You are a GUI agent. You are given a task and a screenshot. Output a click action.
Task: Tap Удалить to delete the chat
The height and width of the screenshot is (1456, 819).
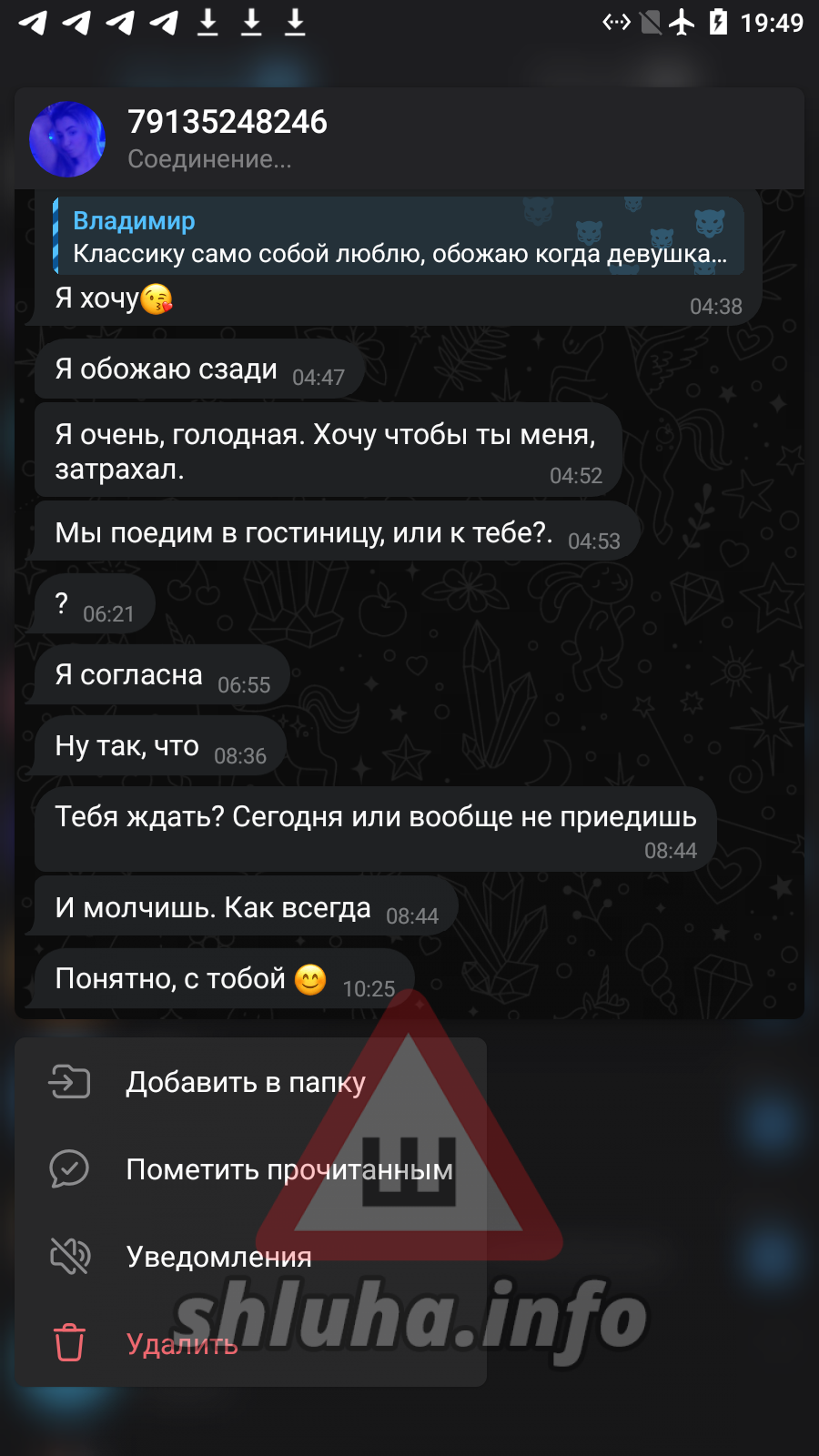(x=182, y=1344)
